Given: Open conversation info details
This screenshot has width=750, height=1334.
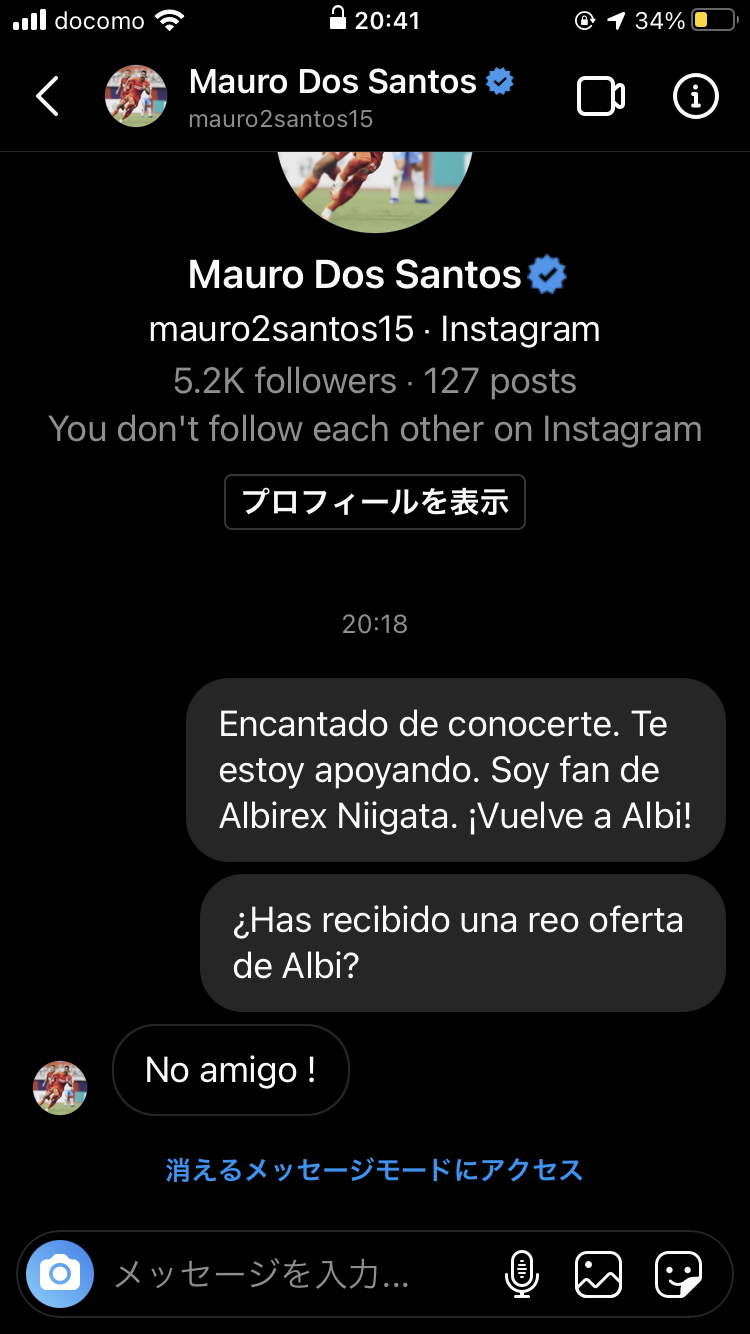Looking at the screenshot, I should (x=696, y=96).
